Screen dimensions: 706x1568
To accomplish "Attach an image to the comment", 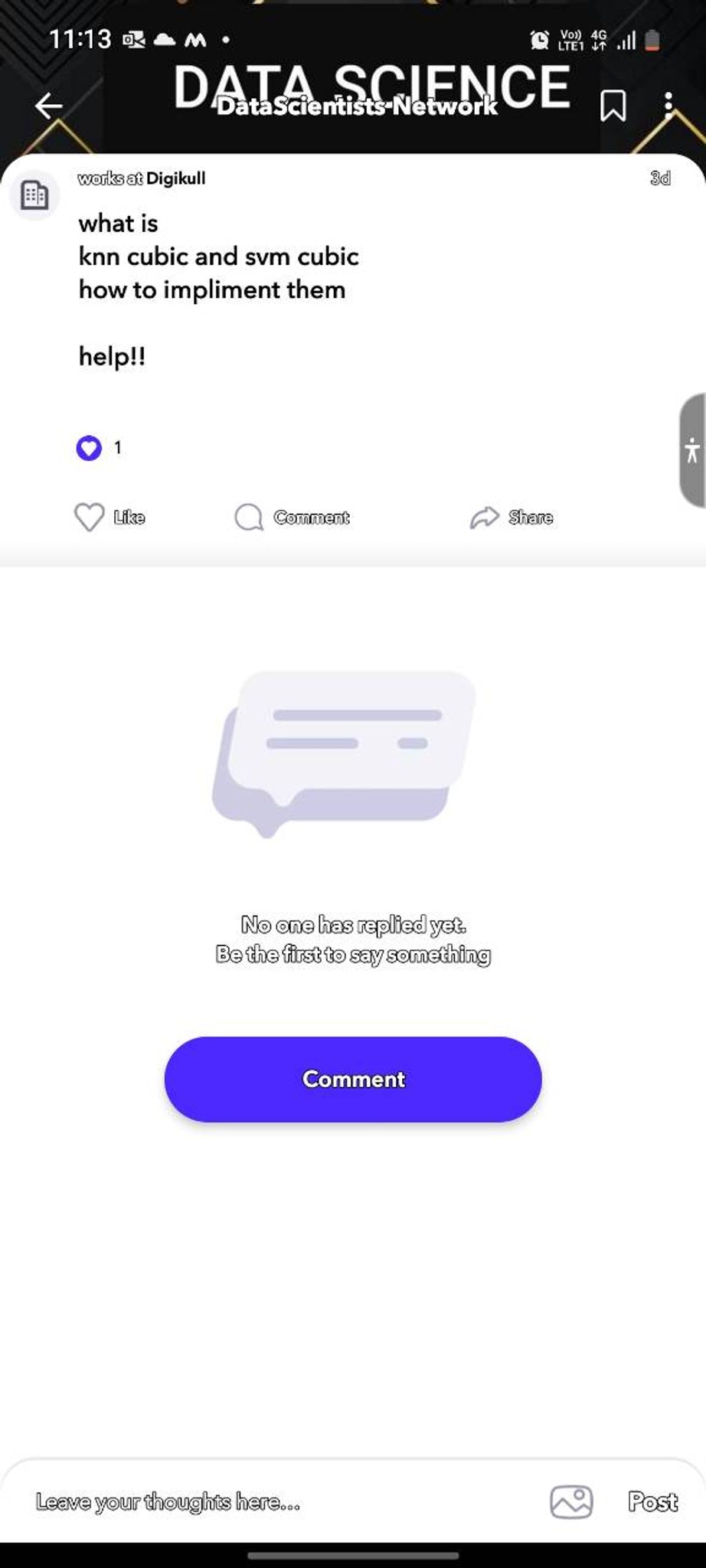I will pos(571,1501).
